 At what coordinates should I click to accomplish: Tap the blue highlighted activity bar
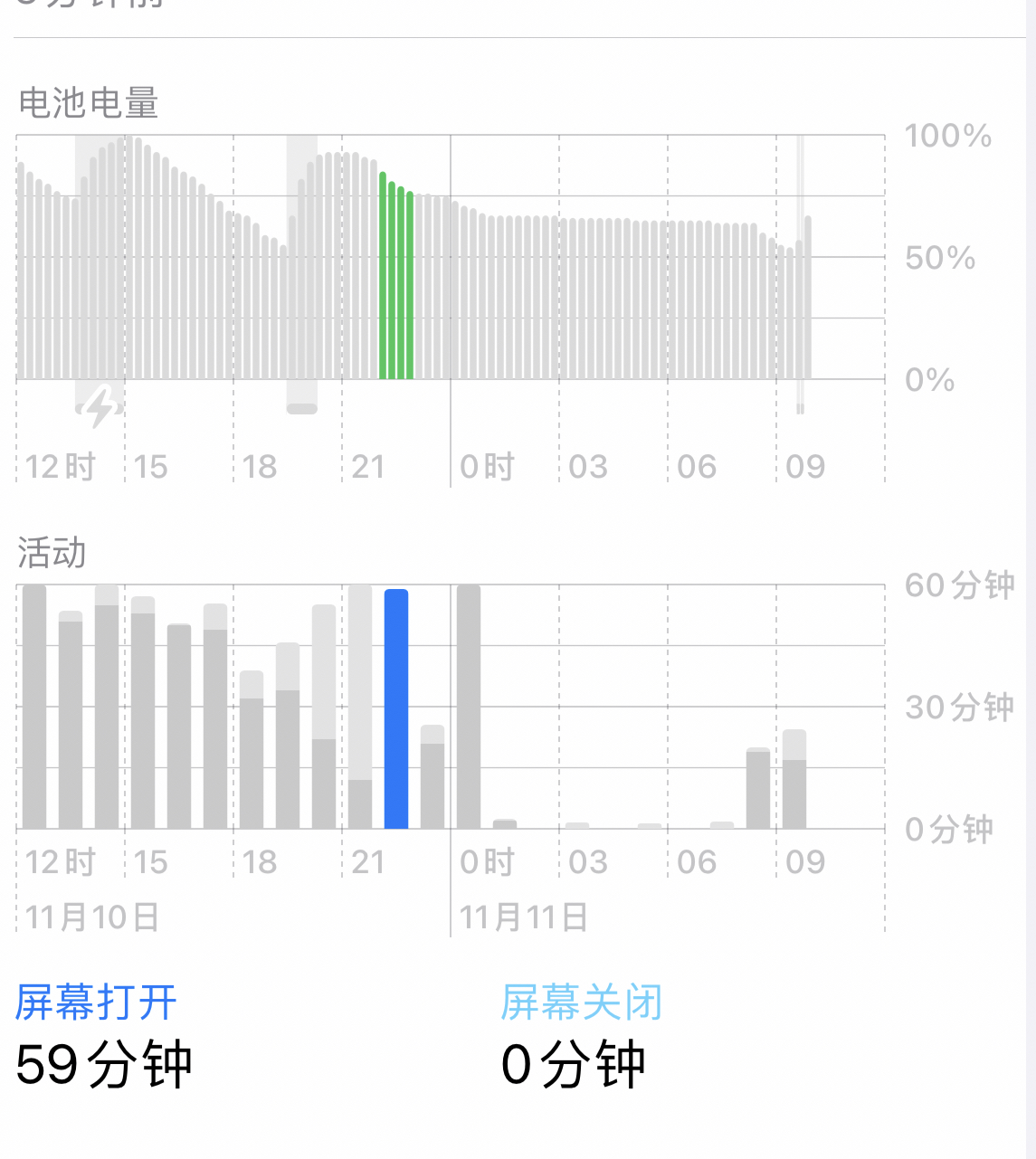(395, 706)
